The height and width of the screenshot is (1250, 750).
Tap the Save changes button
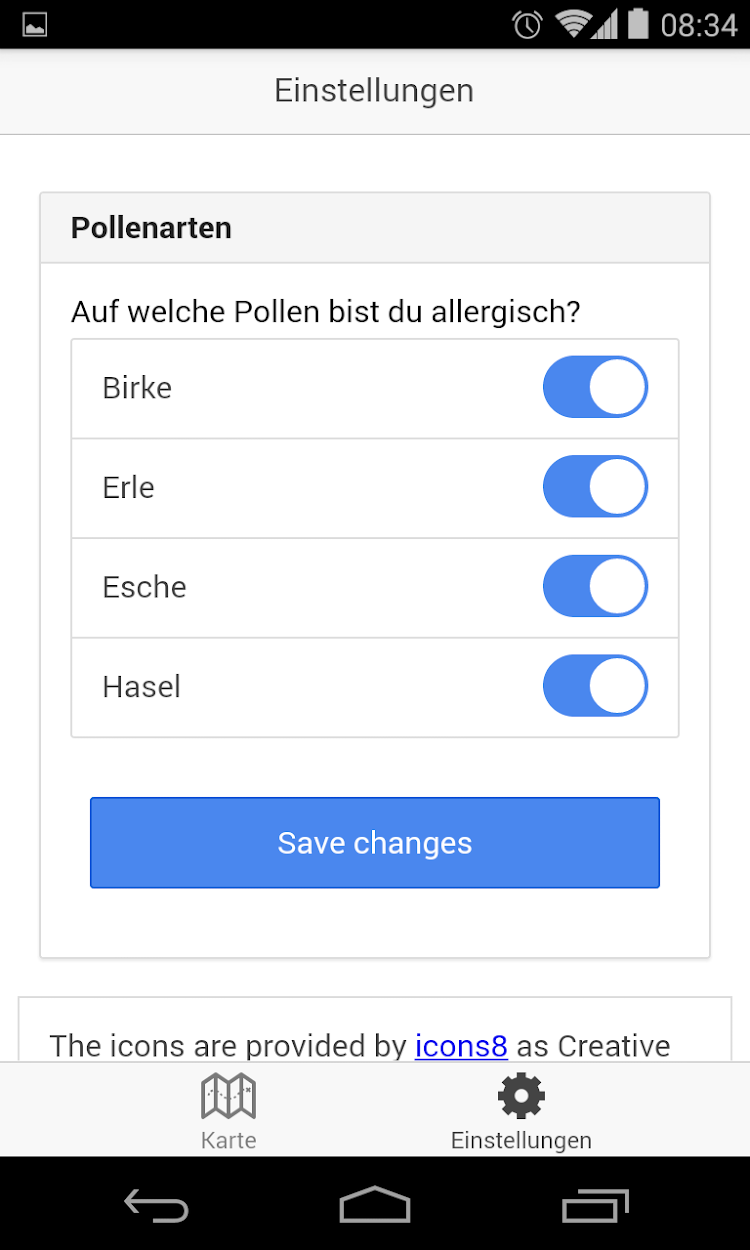coord(375,843)
